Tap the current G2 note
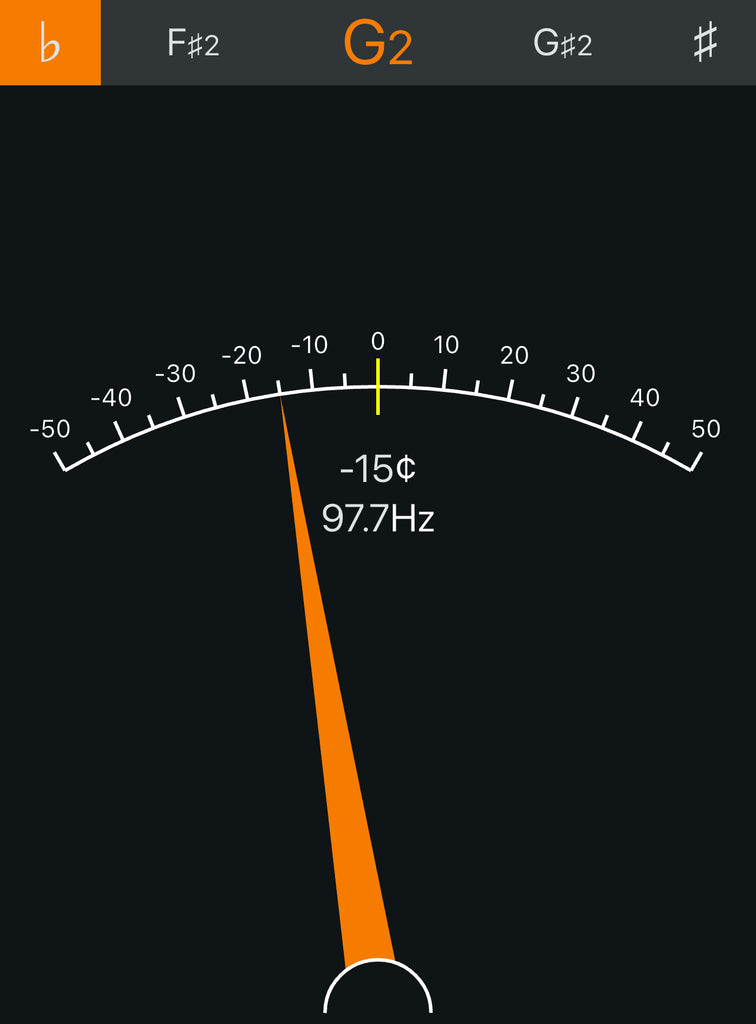Screen dimensions: 756x1024 click(378, 43)
